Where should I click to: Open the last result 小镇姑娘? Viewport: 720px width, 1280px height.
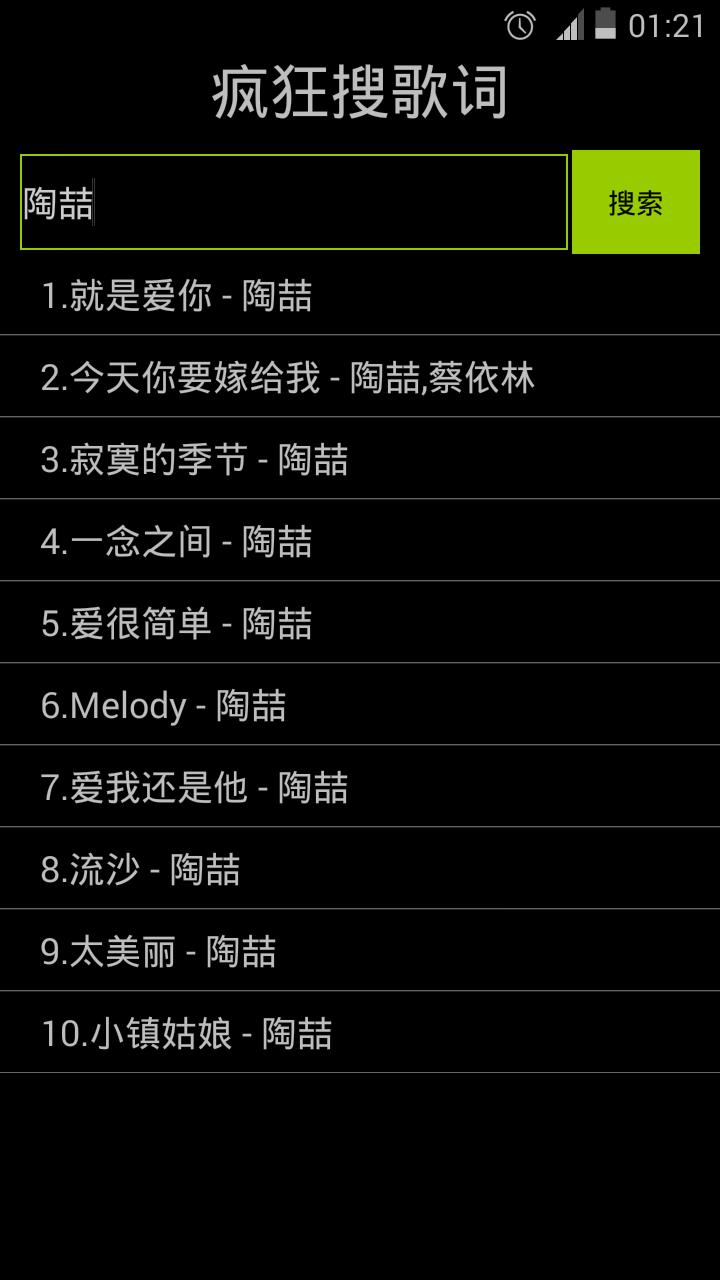click(x=360, y=1032)
